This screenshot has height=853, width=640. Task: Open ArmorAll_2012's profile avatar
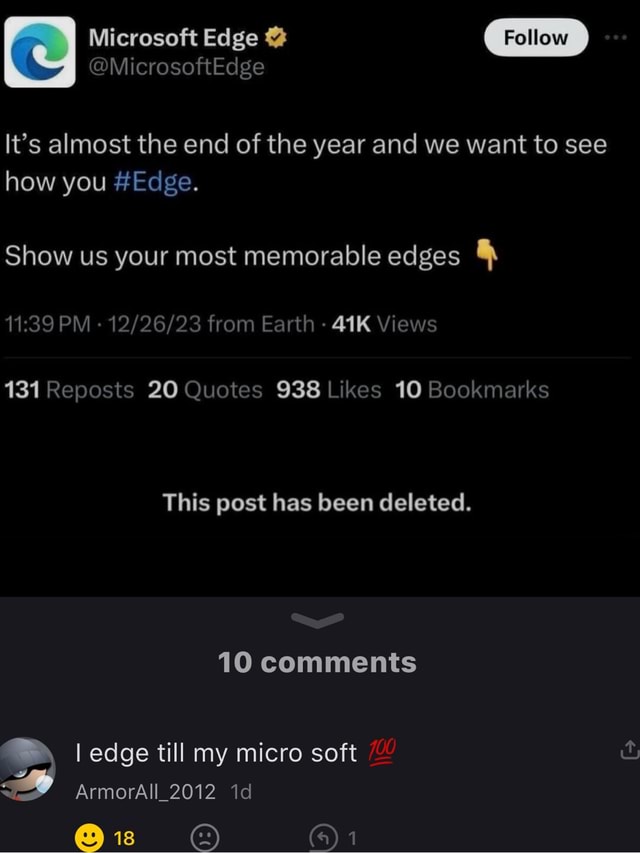pyautogui.click(x=28, y=768)
